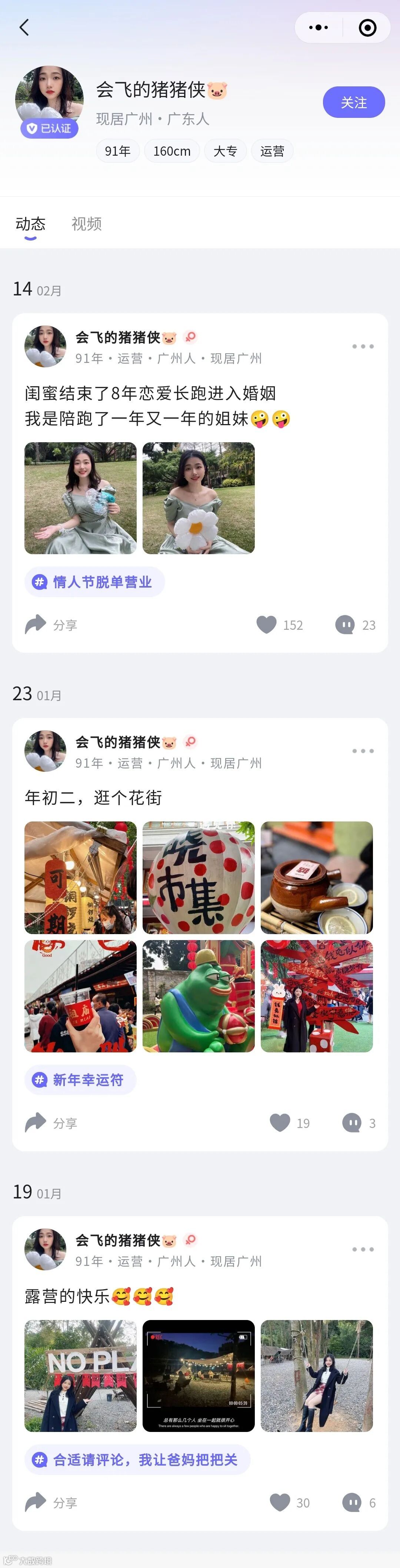Tap the 新年幸运符 topic tag
The width and height of the screenshot is (400, 1568).
(x=80, y=1080)
